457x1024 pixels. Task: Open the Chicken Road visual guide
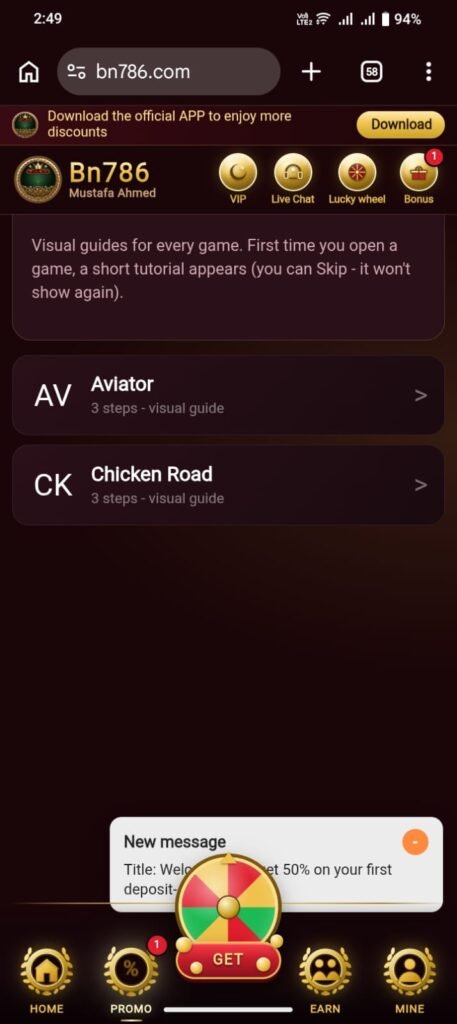[x=228, y=485]
